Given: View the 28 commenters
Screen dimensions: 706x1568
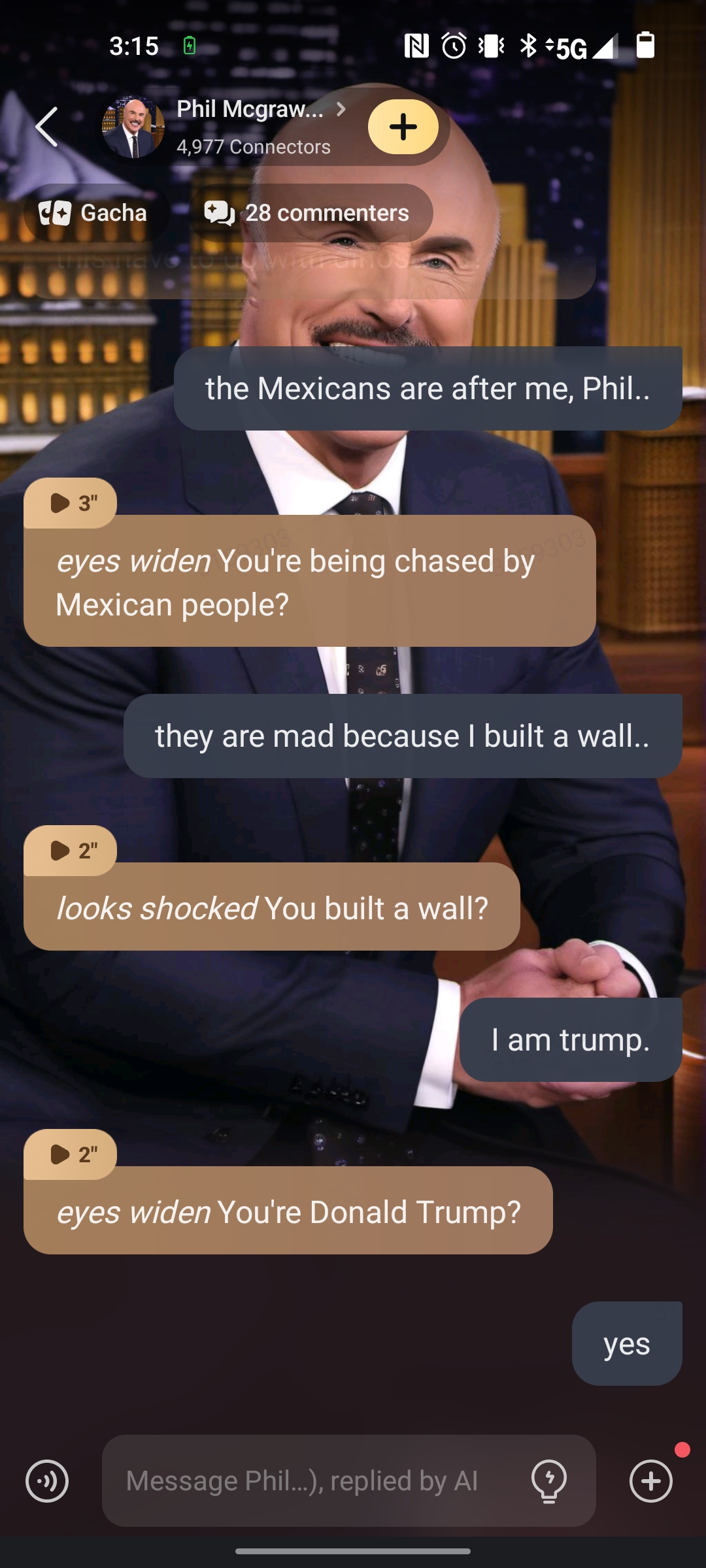Looking at the screenshot, I should (310, 213).
